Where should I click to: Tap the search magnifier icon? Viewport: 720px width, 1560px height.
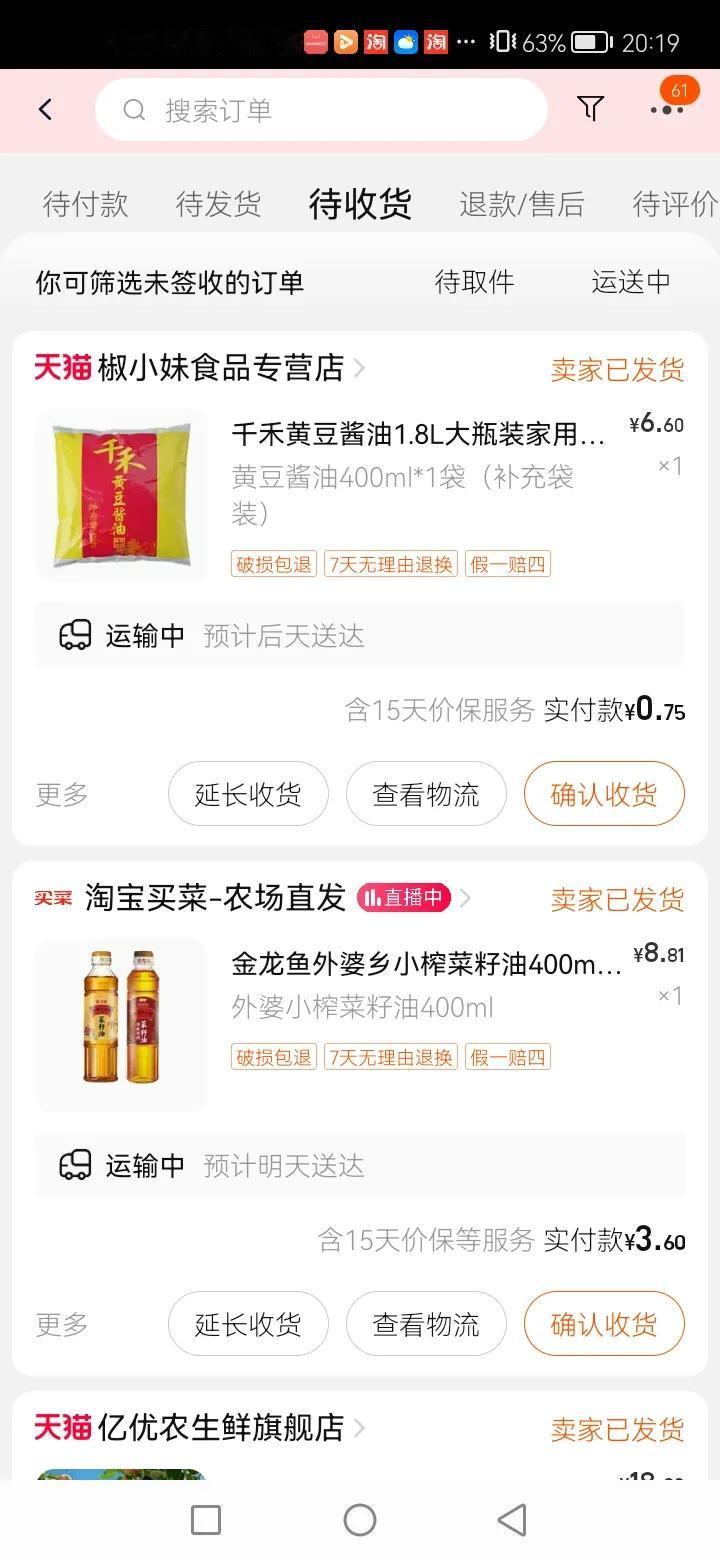133,110
